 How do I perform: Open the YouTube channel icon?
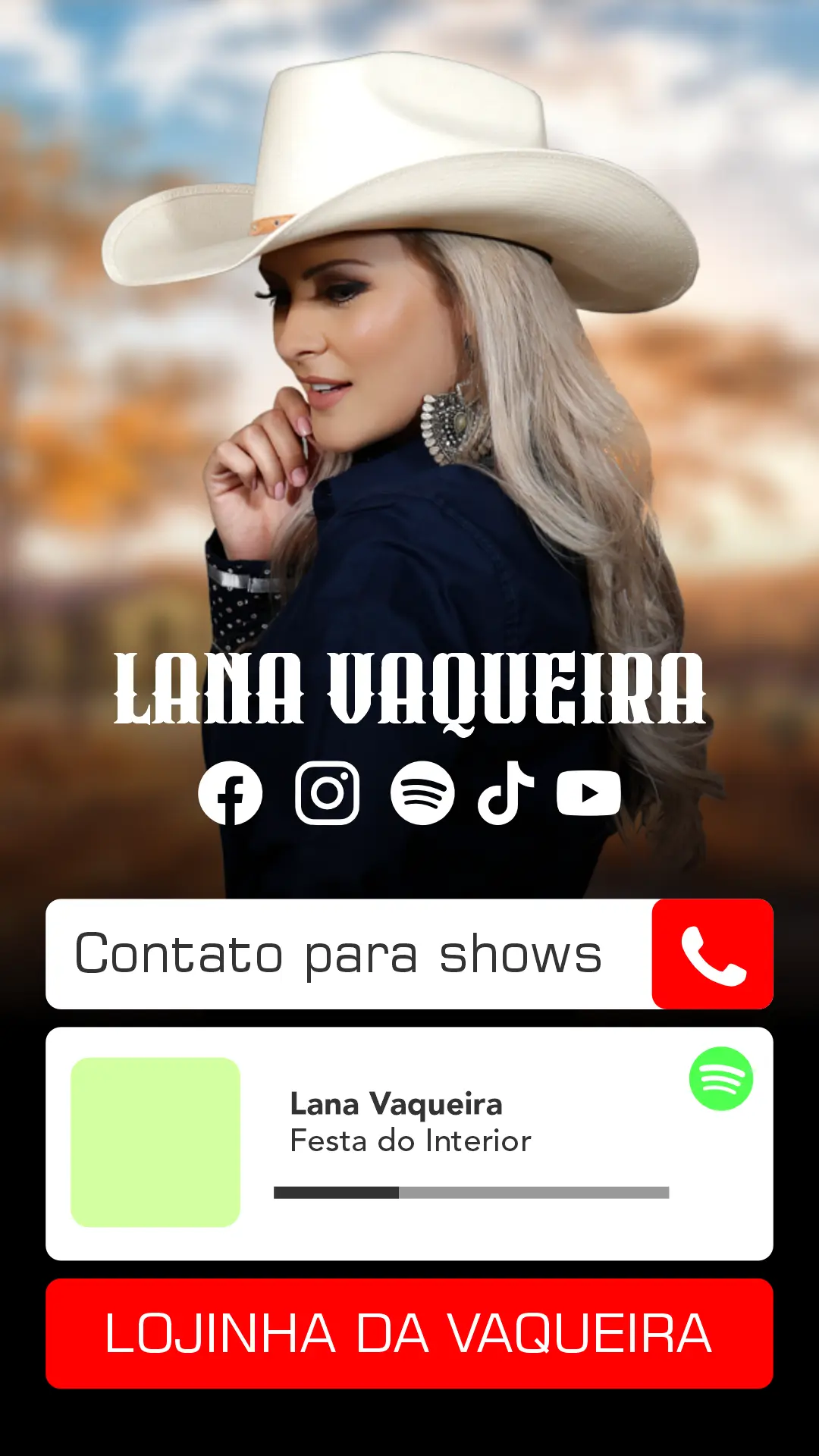click(x=588, y=793)
